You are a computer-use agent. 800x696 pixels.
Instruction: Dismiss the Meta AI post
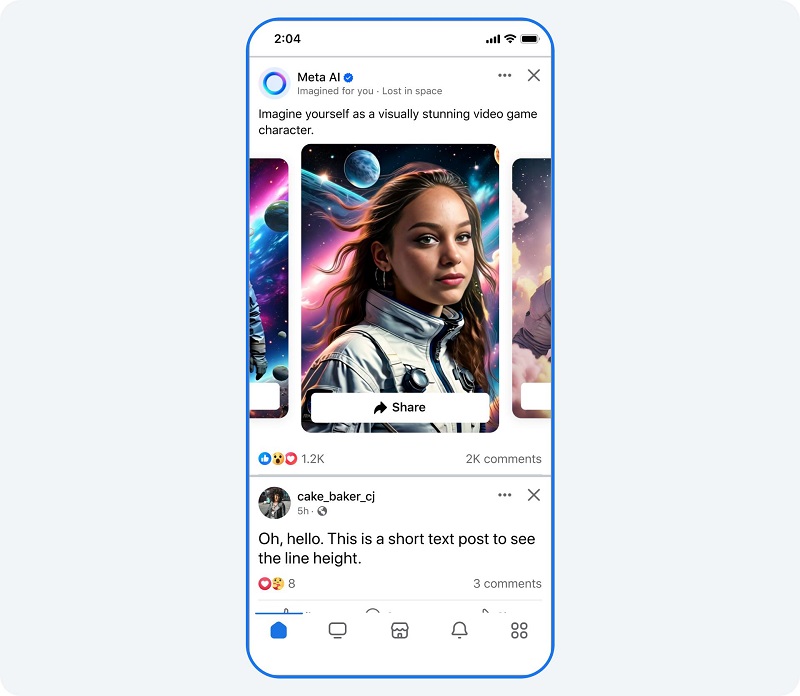[534, 76]
